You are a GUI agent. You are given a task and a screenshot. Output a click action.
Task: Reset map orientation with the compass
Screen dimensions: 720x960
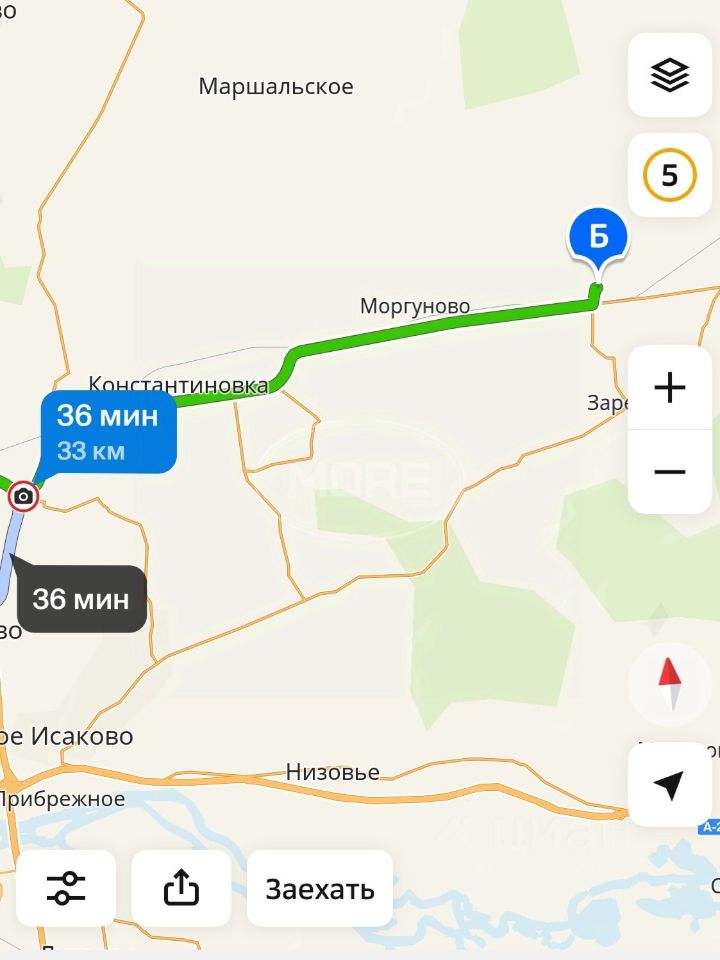click(669, 684)
